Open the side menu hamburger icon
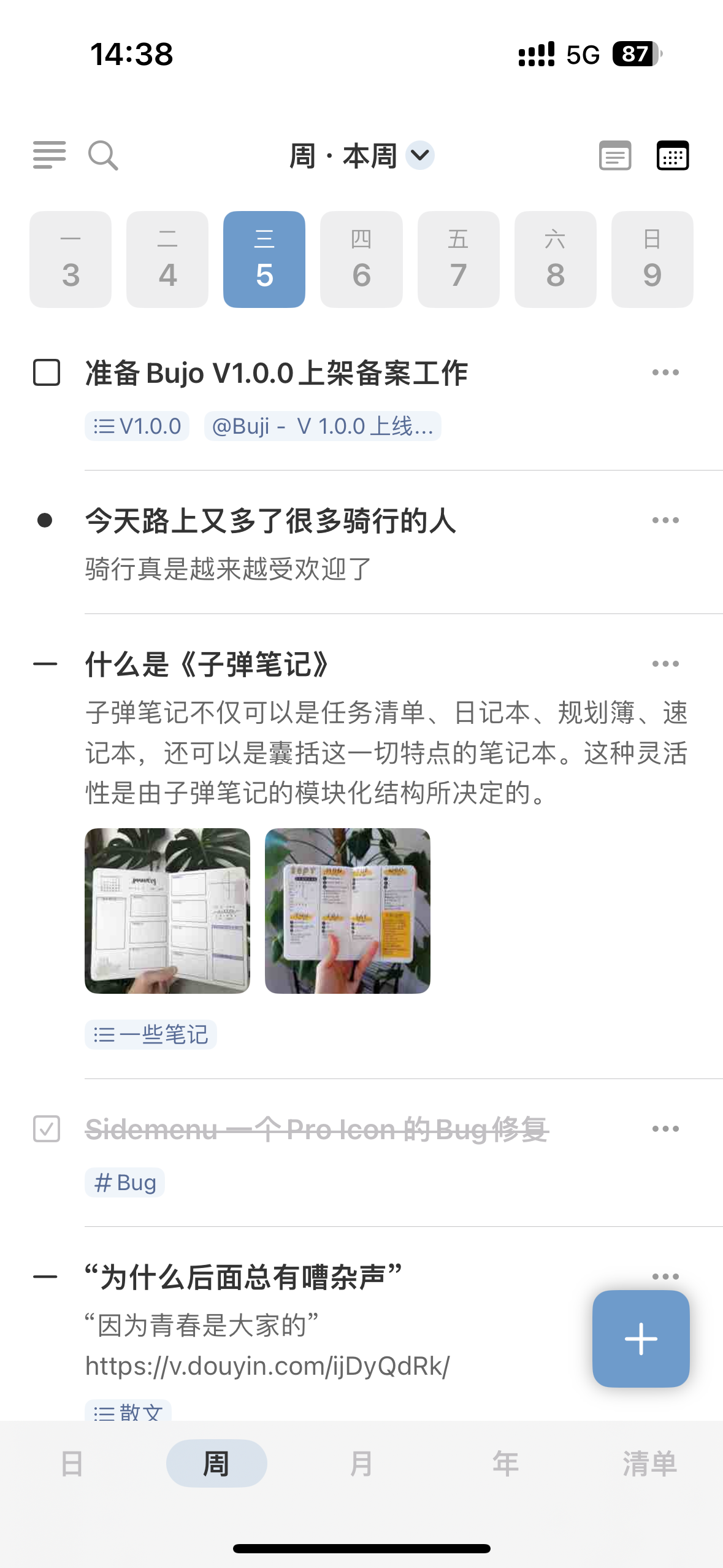Screen dimensions: 723x1568 (x=49, y=155)
